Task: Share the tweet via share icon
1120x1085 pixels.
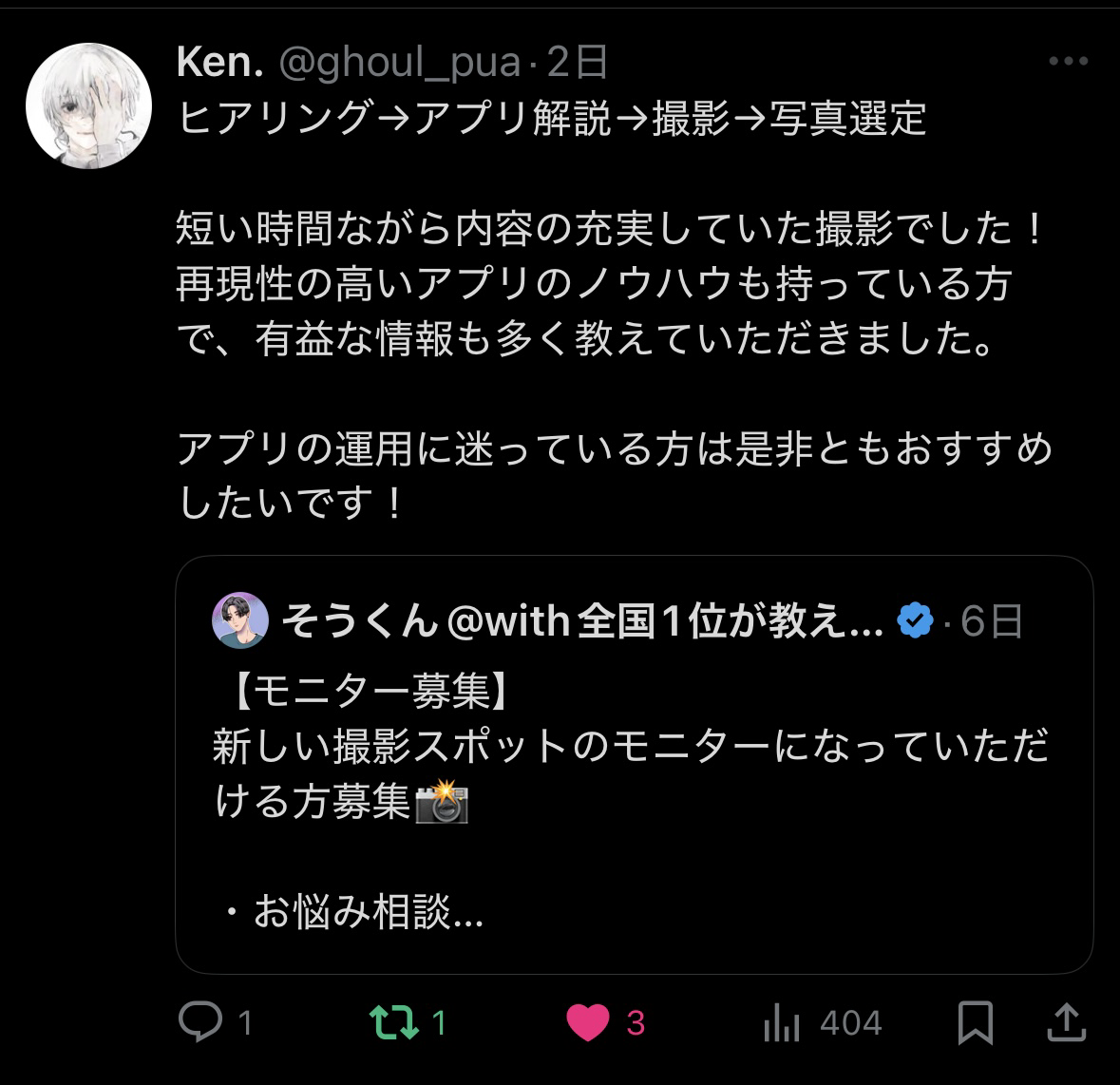Action: click(1066, 1023)
